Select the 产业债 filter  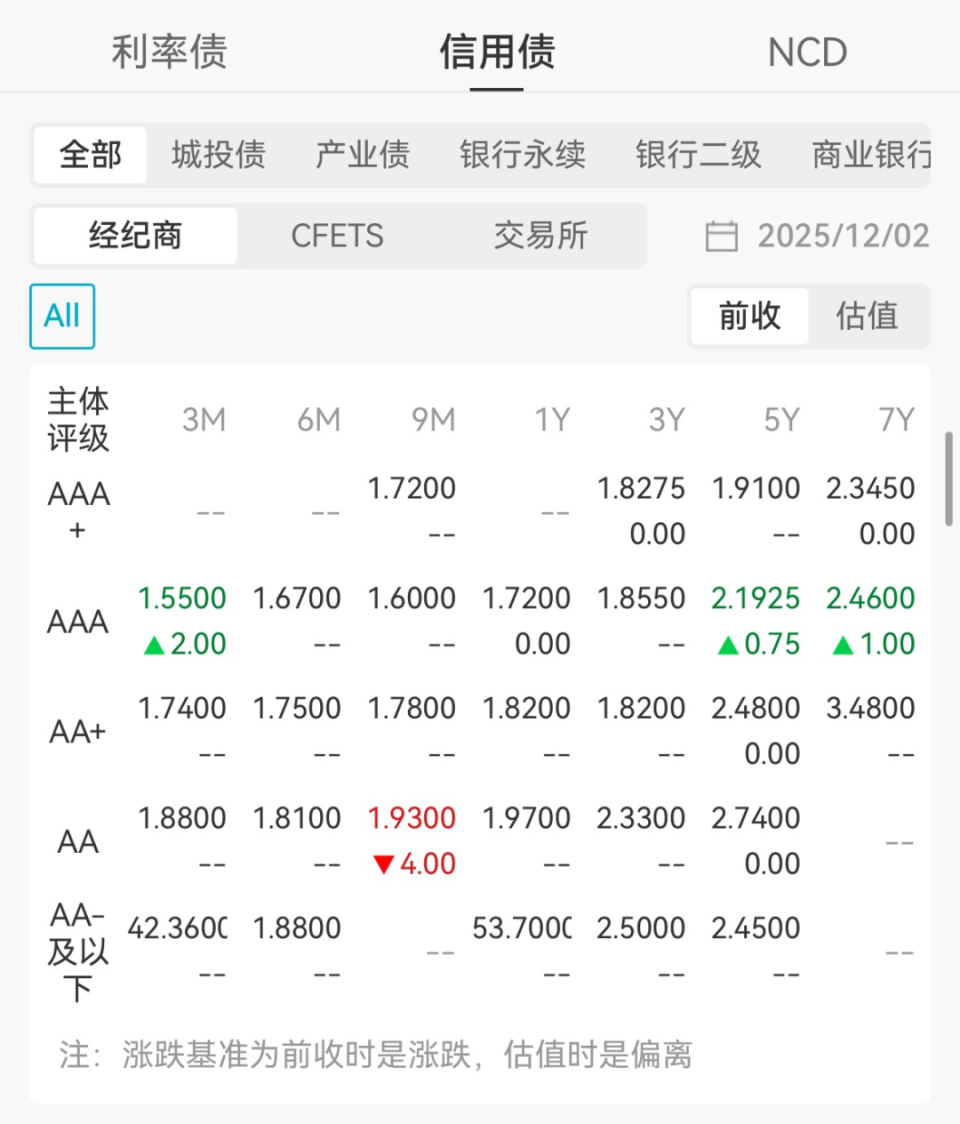coord(362,156)
